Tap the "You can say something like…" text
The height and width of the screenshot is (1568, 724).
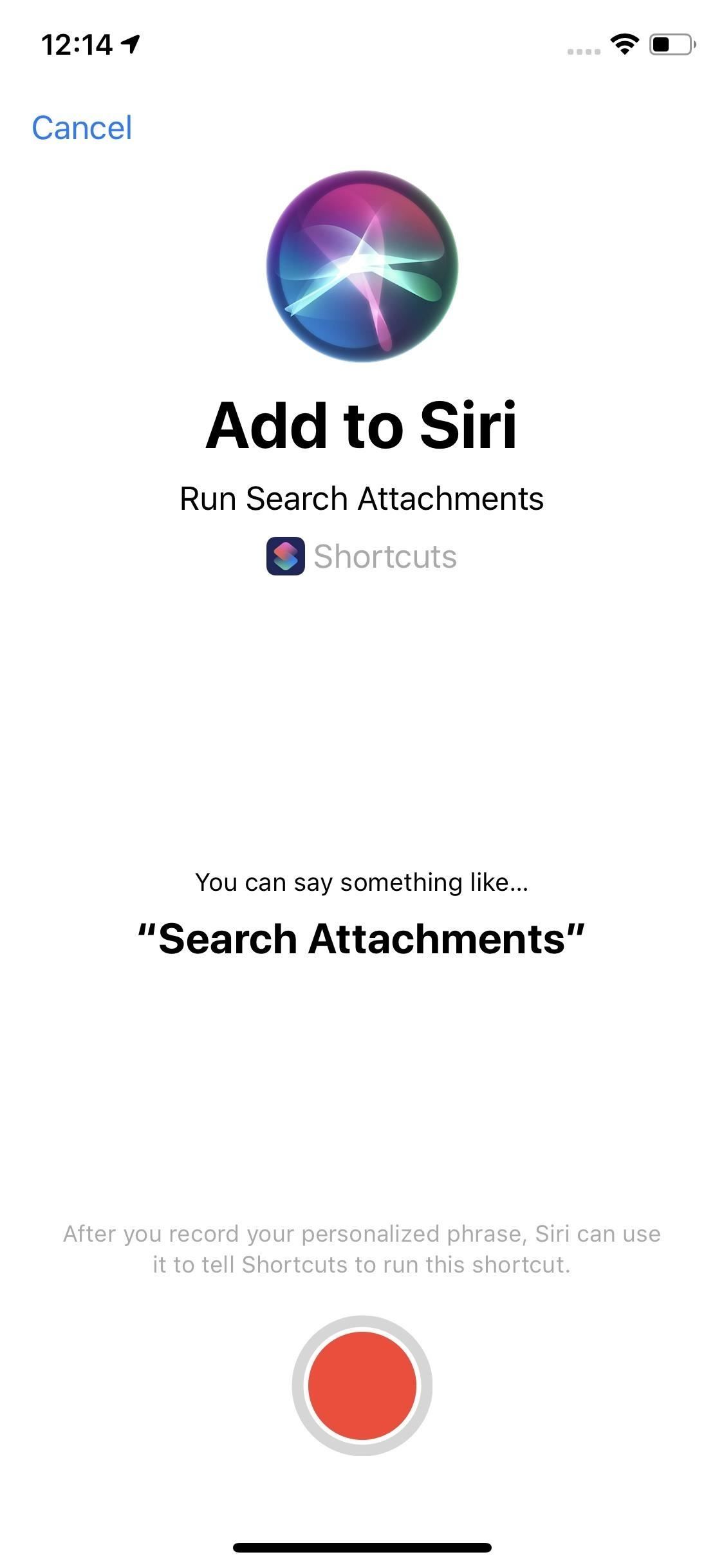pyautogui.click(x=362, y=882)
